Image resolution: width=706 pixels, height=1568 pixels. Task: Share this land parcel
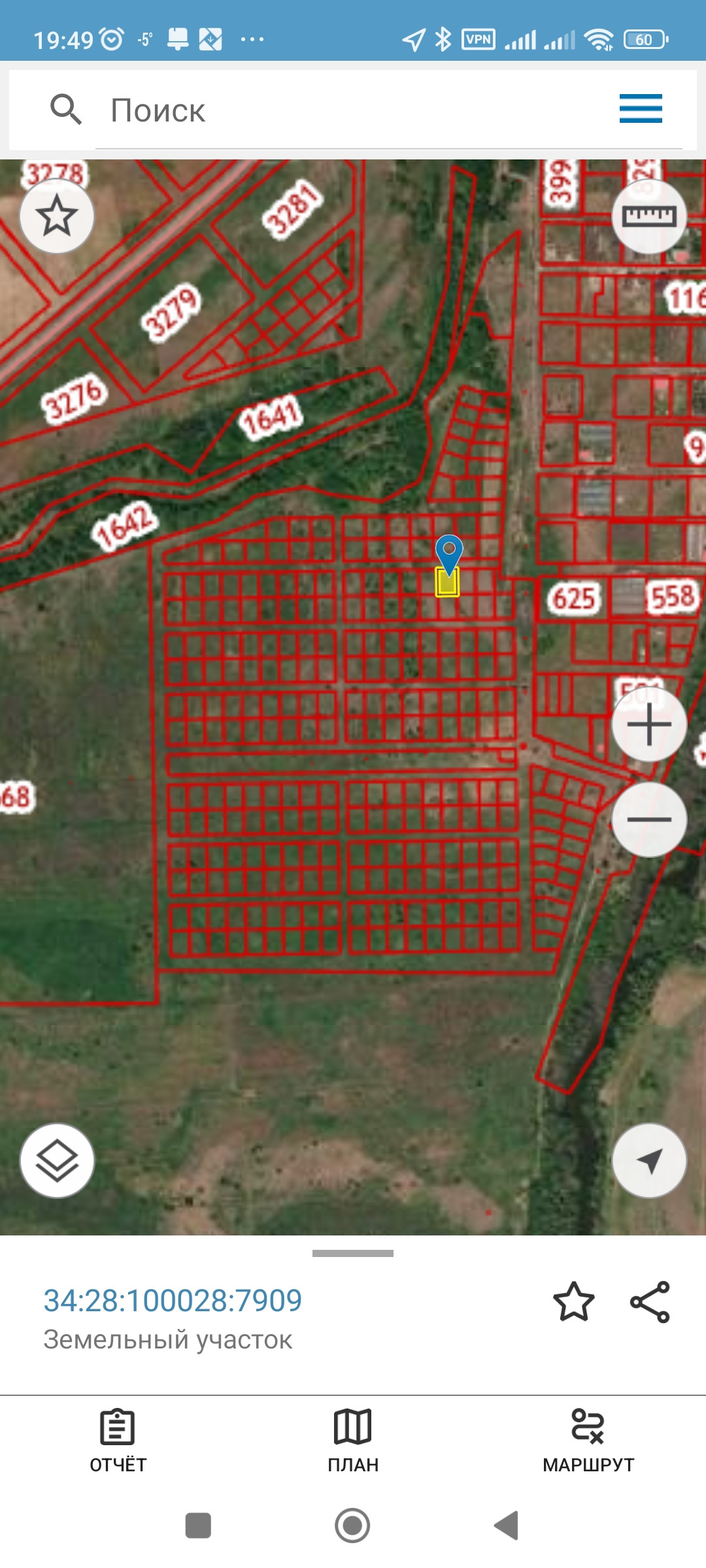click(x=650, y=1302)
